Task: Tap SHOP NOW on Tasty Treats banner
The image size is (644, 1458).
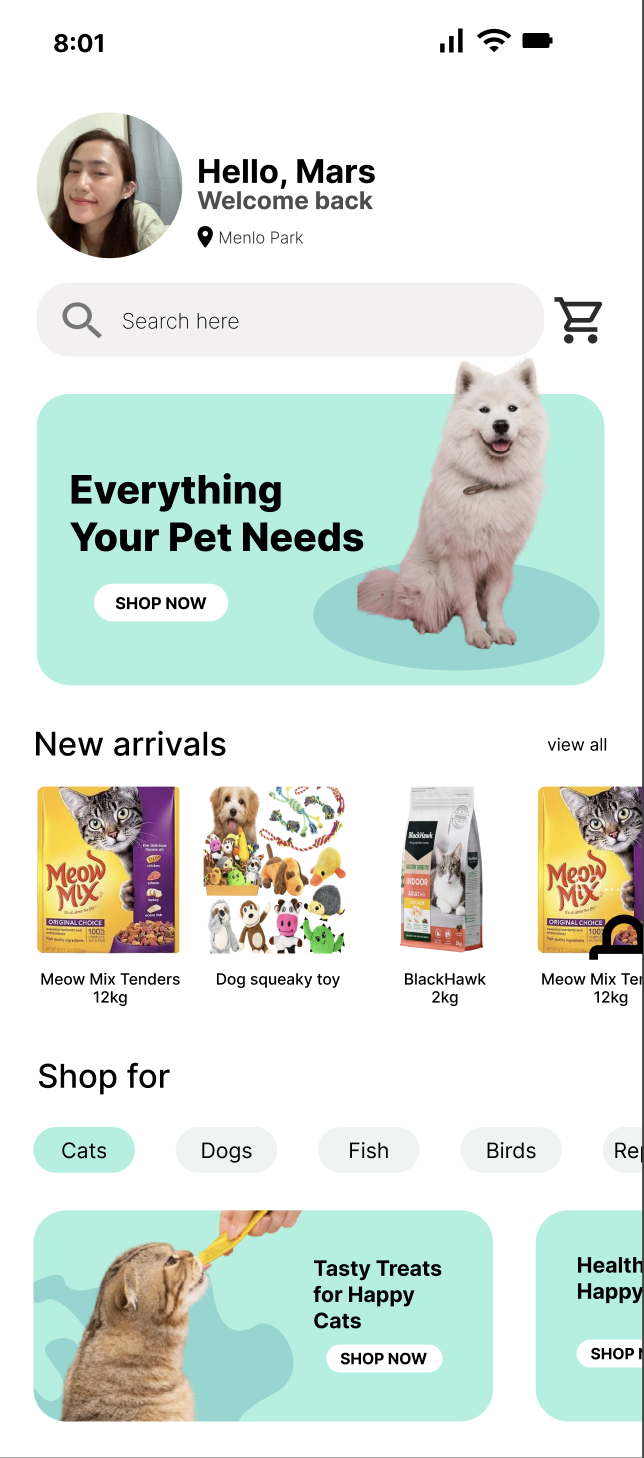Action: (384, 1358)
